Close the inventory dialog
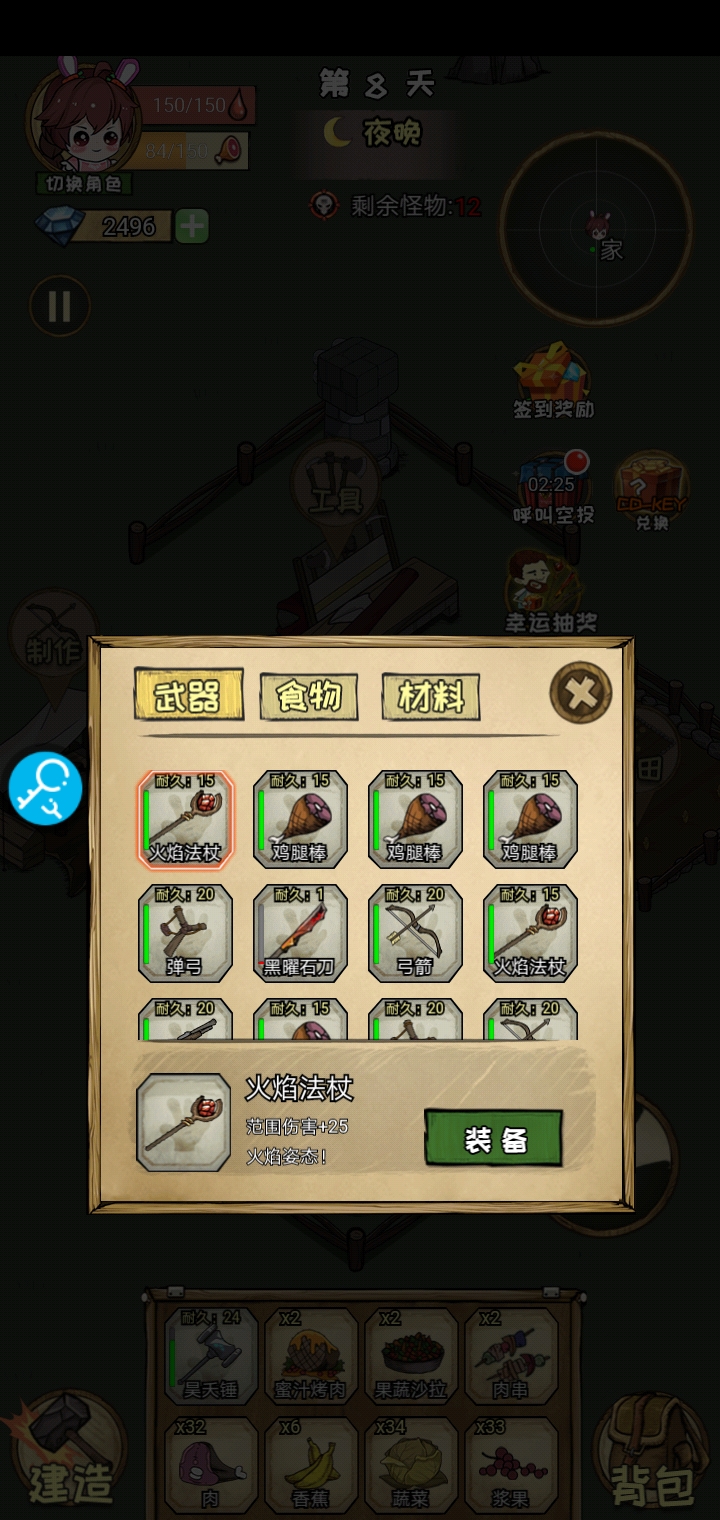The height and width of the screenshot is (1520, 720). tap(581, 691)
